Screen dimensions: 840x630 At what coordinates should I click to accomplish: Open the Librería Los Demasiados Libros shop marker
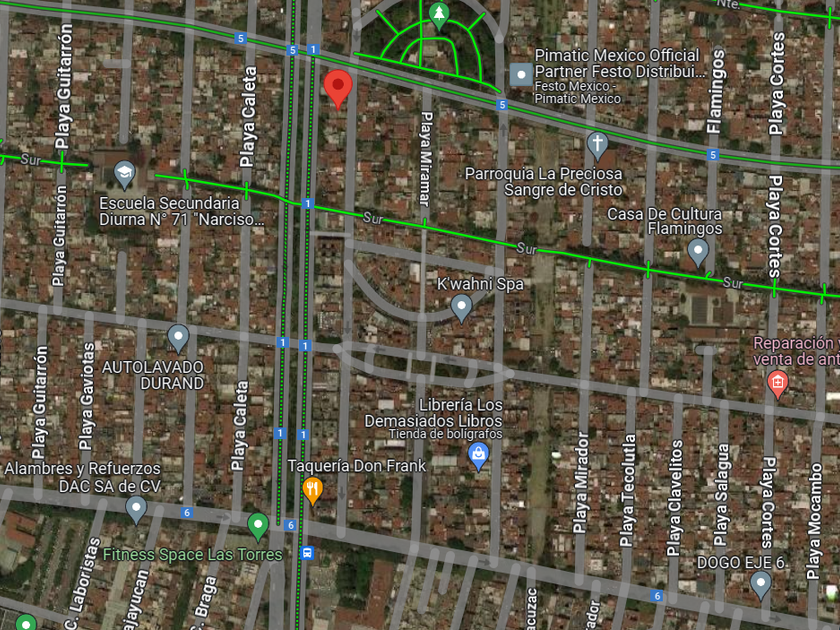(x=478, y=457)
